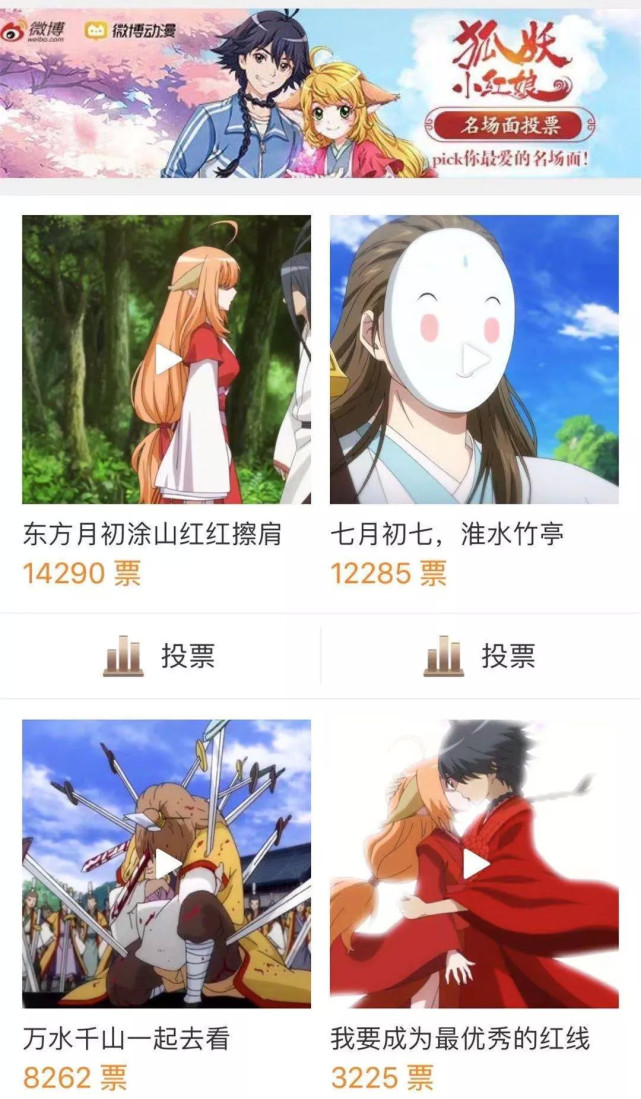Play the 万水千山一起去看 video

(x=167, y=864)
